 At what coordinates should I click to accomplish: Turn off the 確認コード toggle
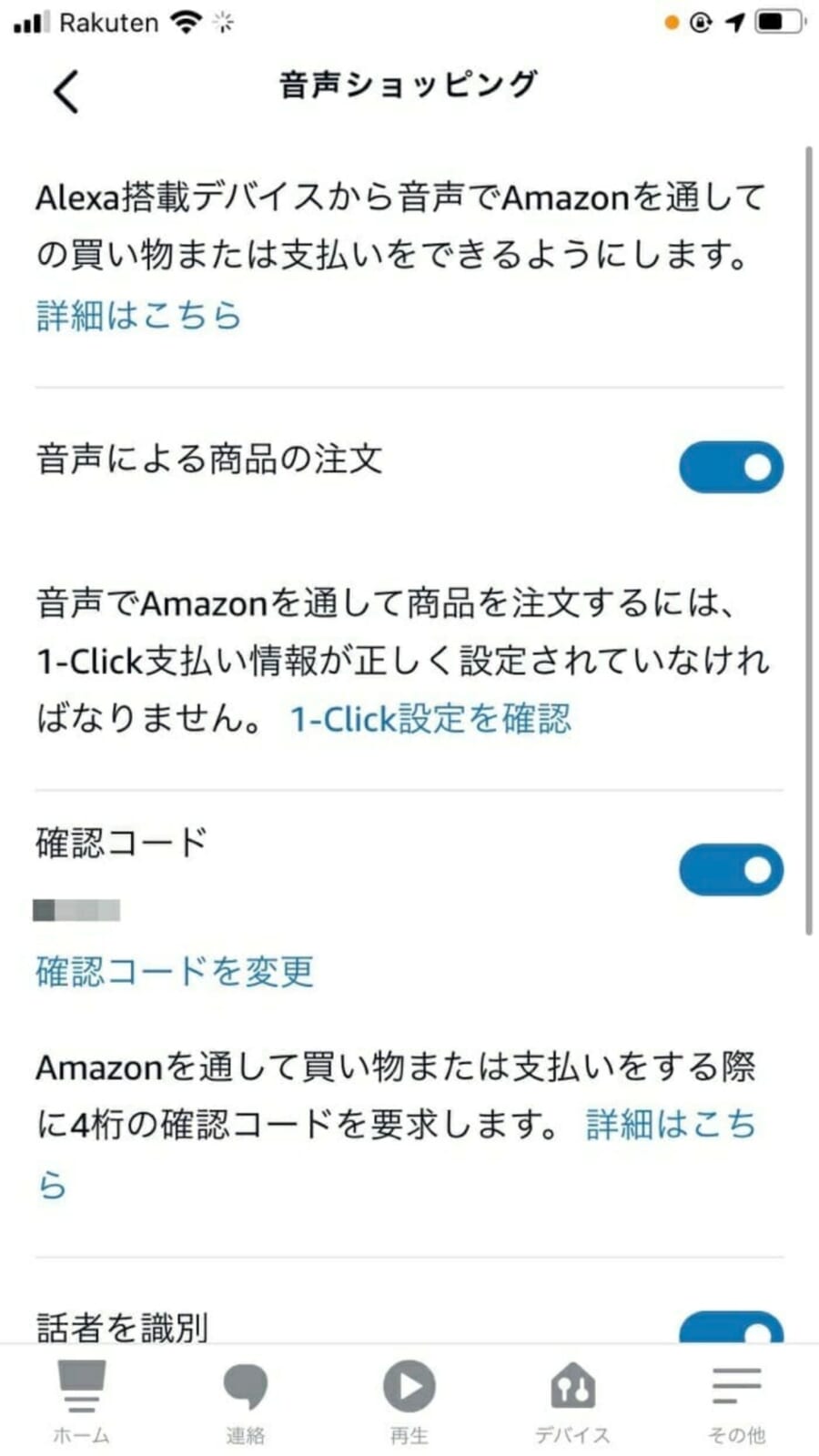tap(730, 869)
